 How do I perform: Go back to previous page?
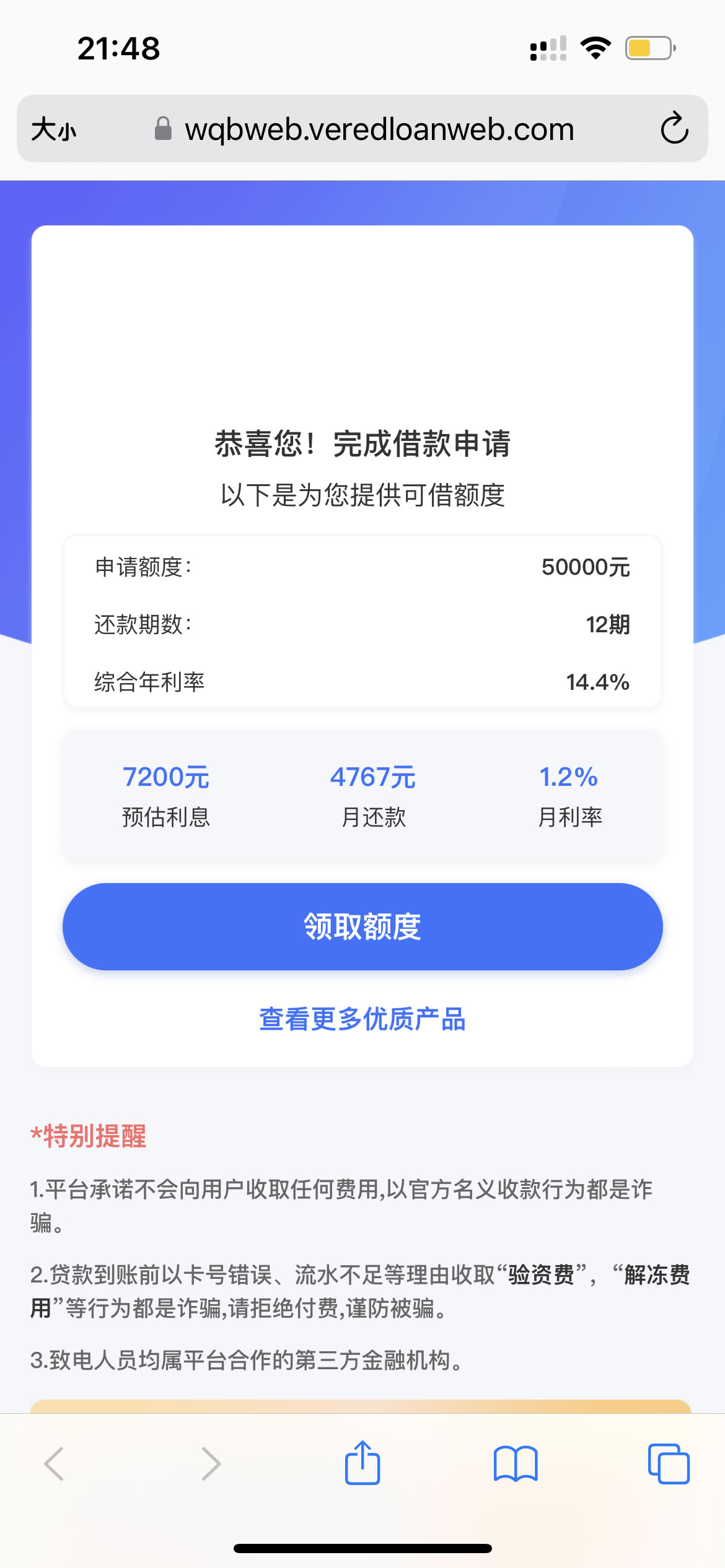pos(55,1464)
